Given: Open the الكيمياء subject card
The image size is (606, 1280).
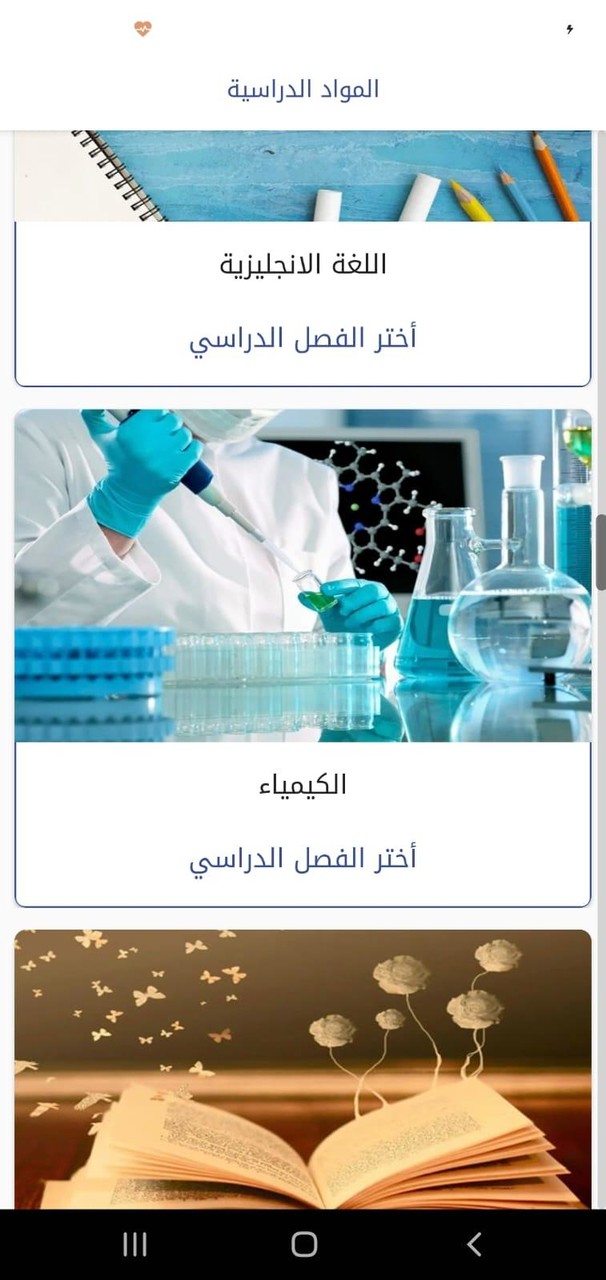Looking at the screenshot, I should [303, 576].
